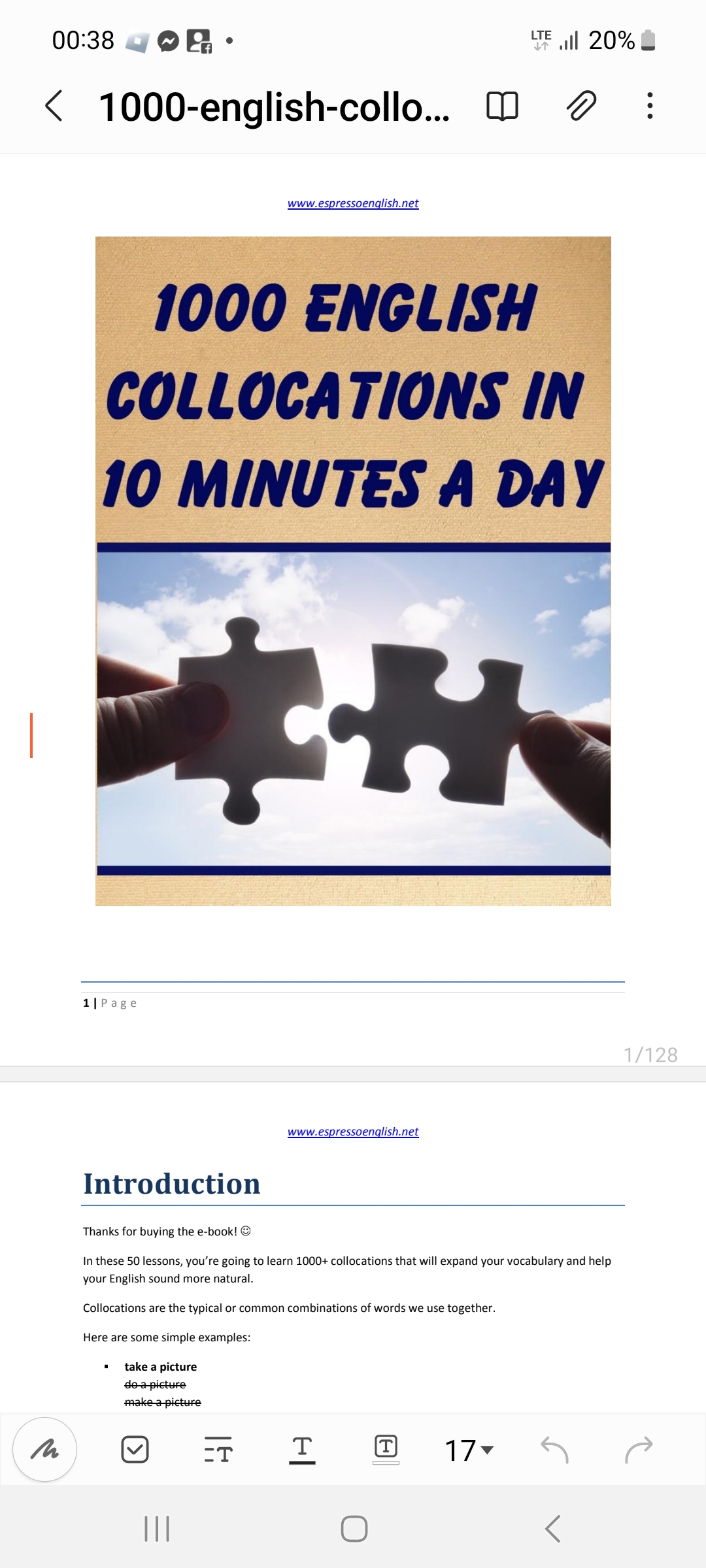Go to home screen

tap(354, 1529)
